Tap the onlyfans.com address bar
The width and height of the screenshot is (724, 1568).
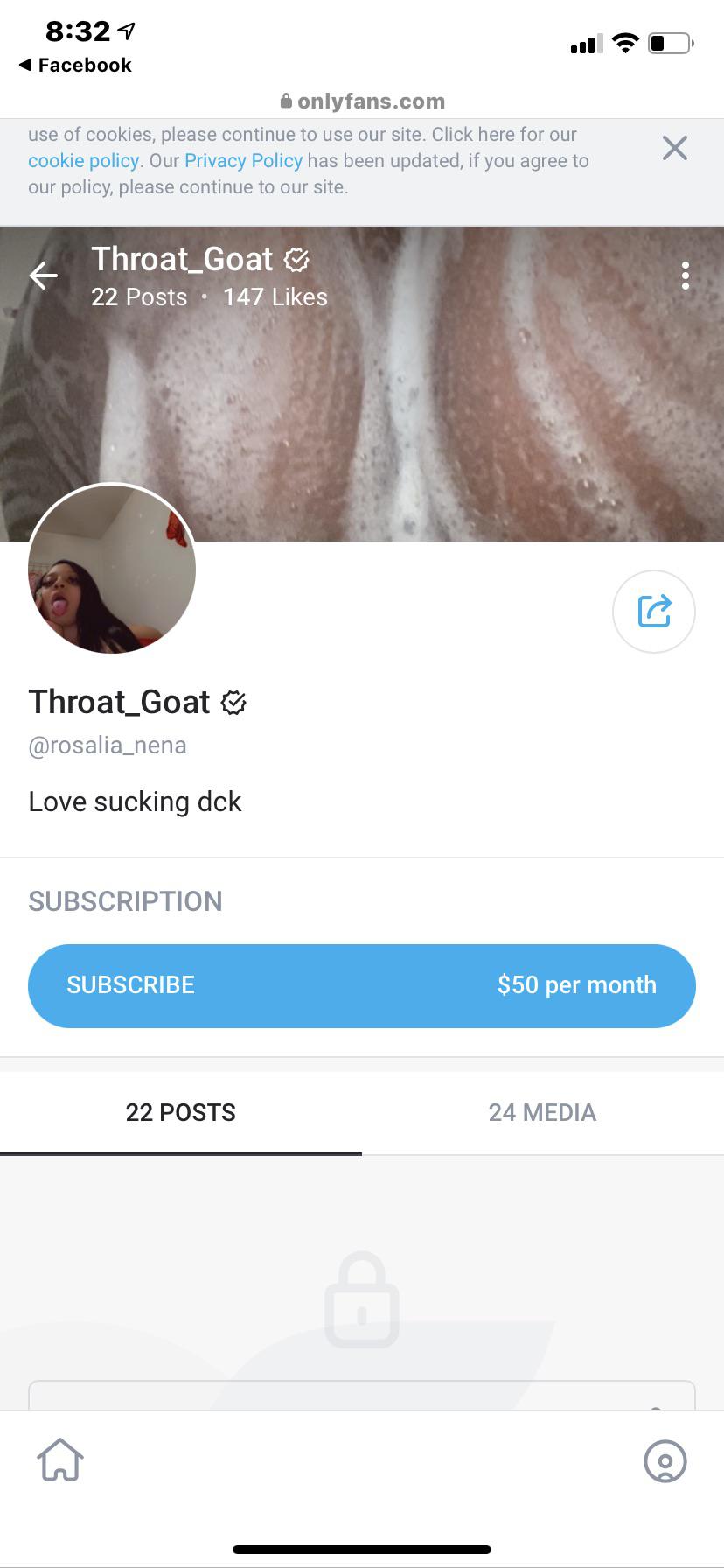(x=362, y=101)
